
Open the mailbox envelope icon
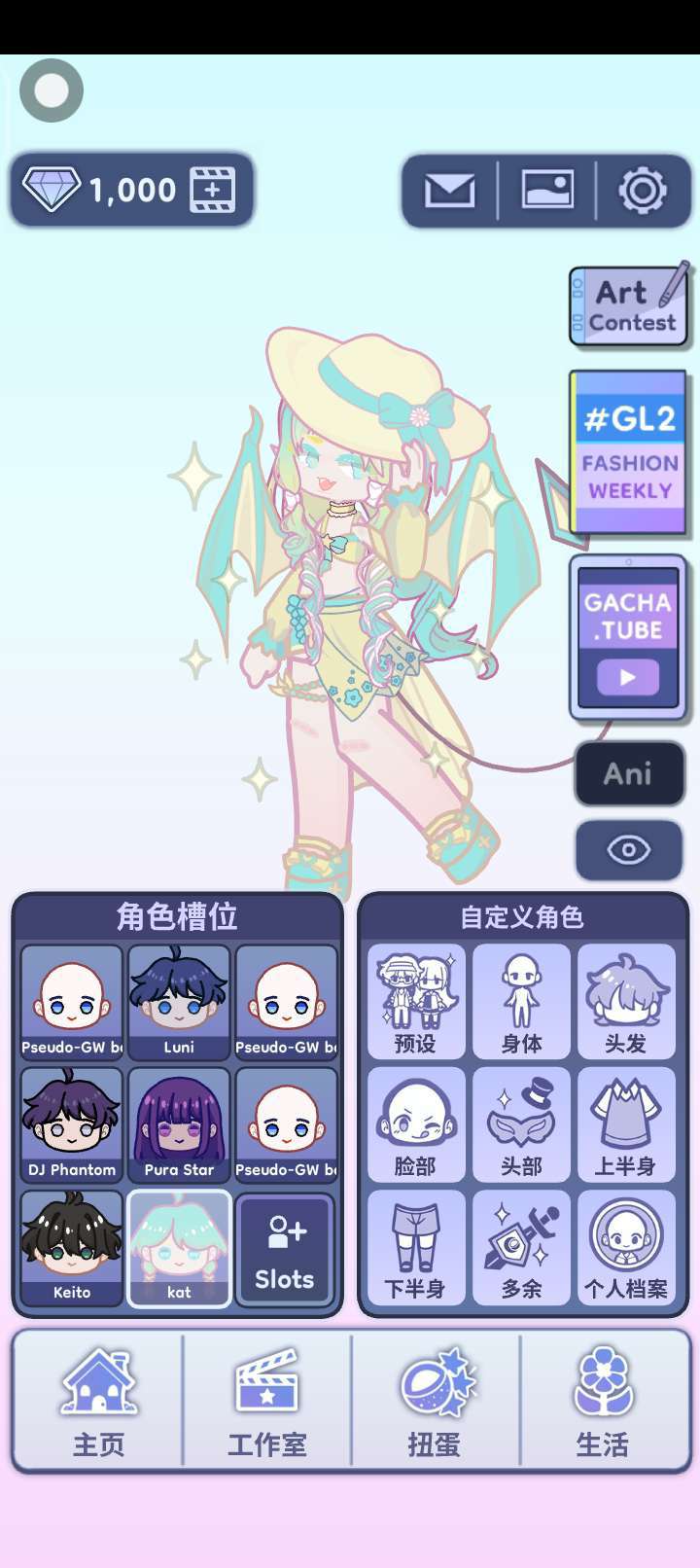point(450,191)
